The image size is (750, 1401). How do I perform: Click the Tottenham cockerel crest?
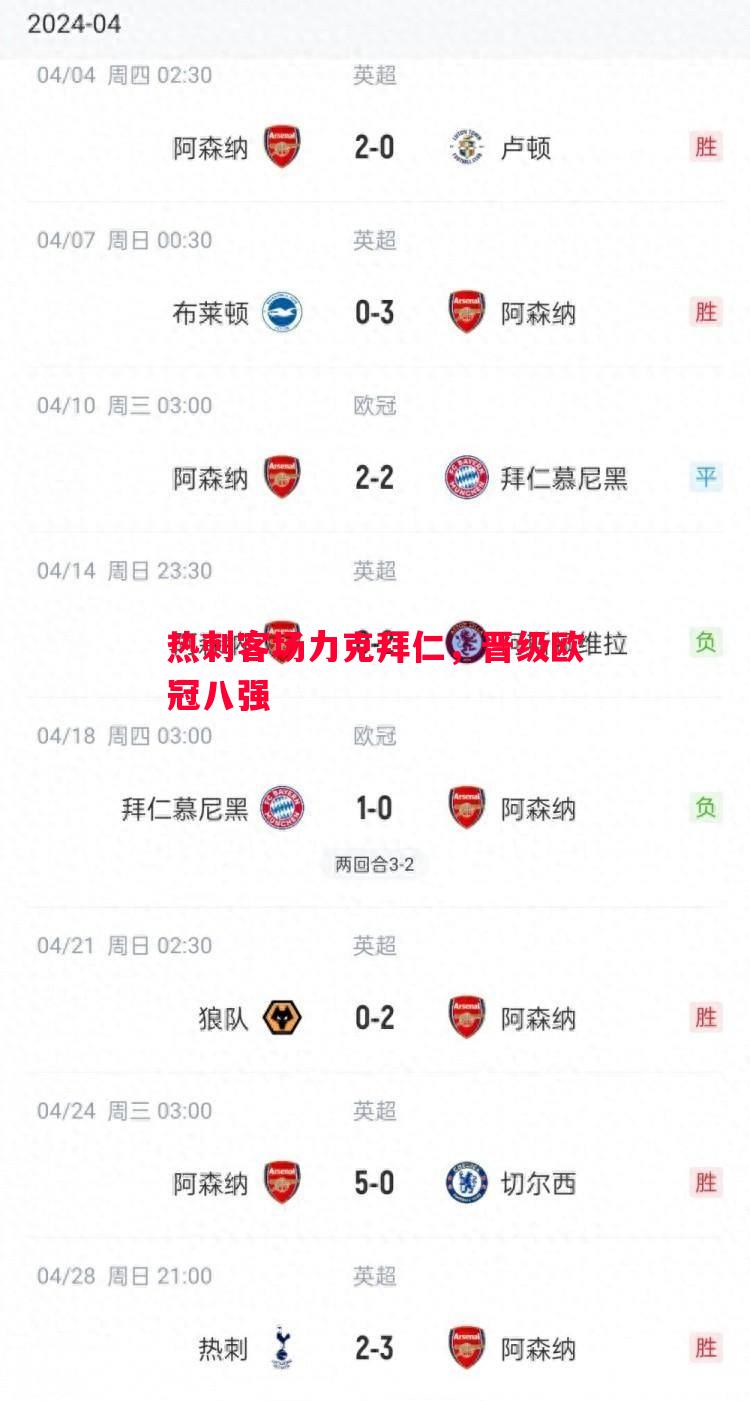283,1347
